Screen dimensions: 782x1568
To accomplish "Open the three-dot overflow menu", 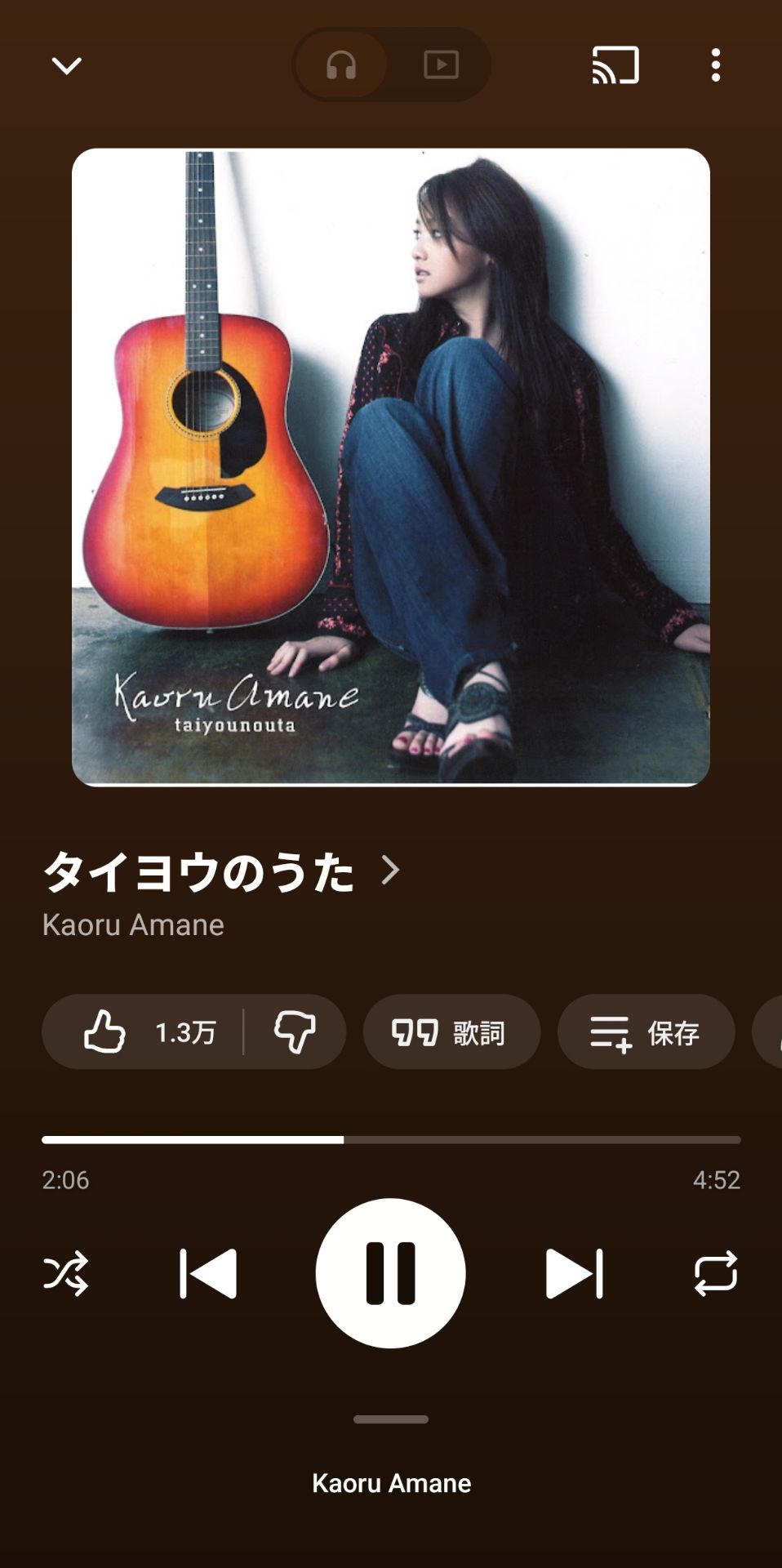I will point(716,65).
